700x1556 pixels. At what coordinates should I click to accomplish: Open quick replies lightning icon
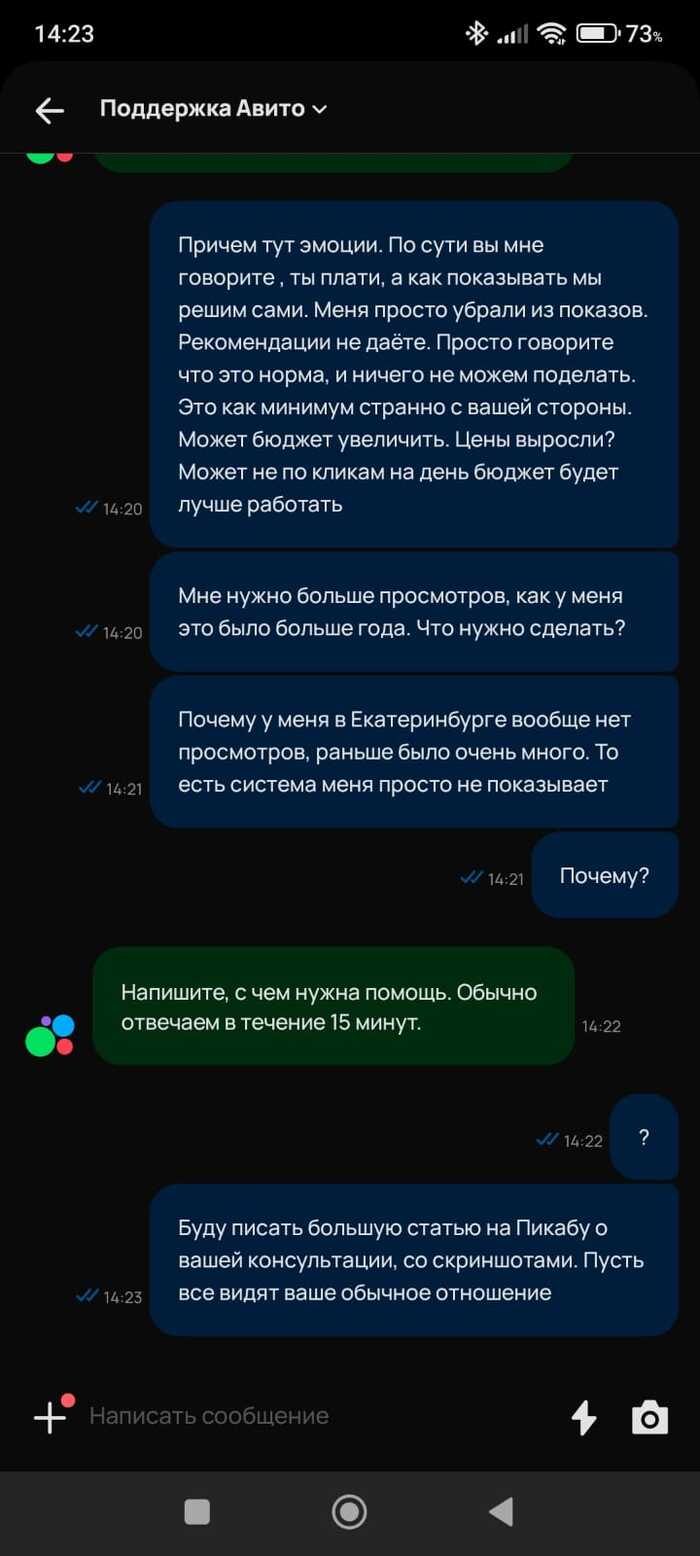click(583, 1416)
